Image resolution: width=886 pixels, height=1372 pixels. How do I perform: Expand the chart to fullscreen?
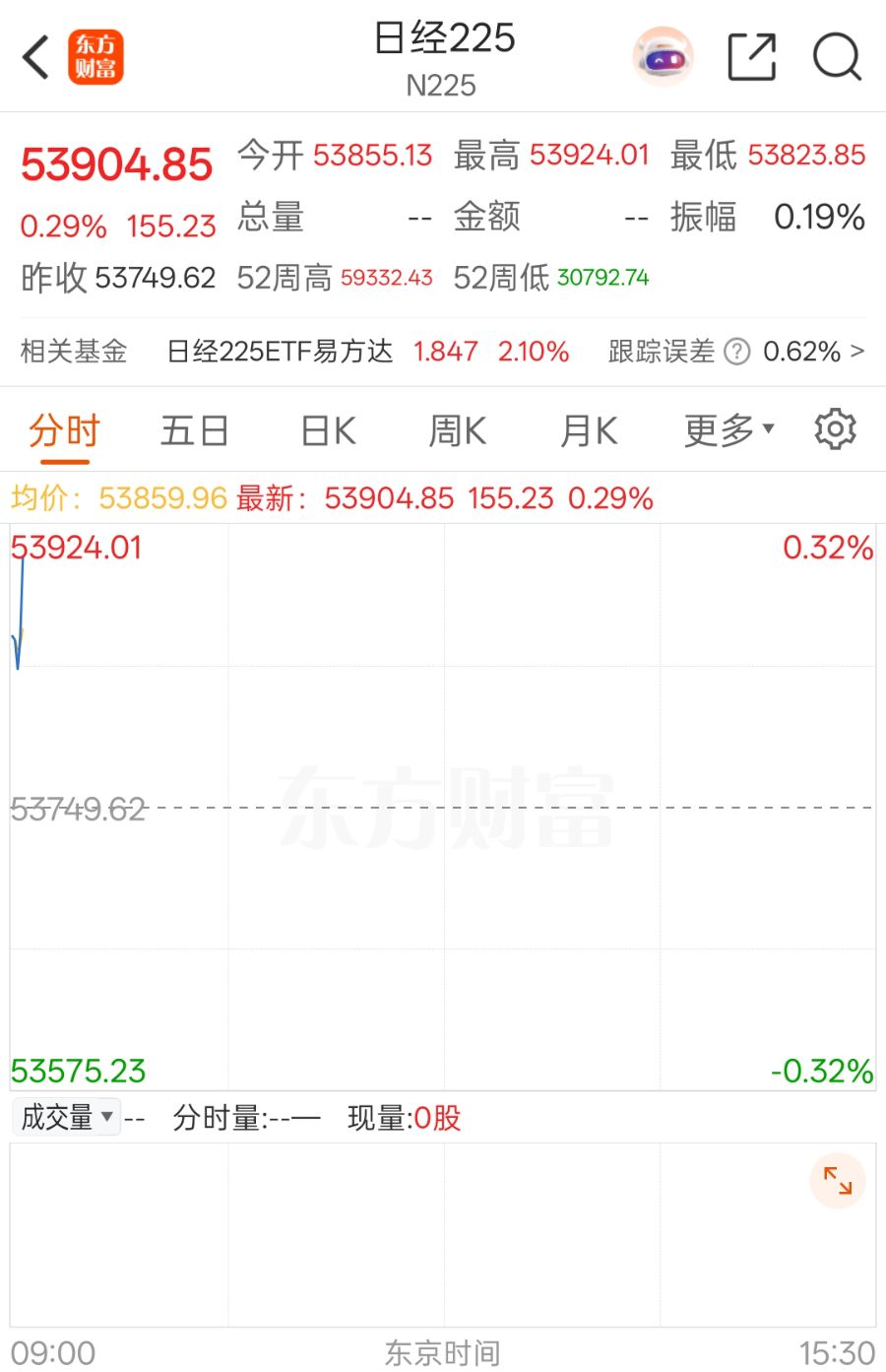click(838, 1180)
